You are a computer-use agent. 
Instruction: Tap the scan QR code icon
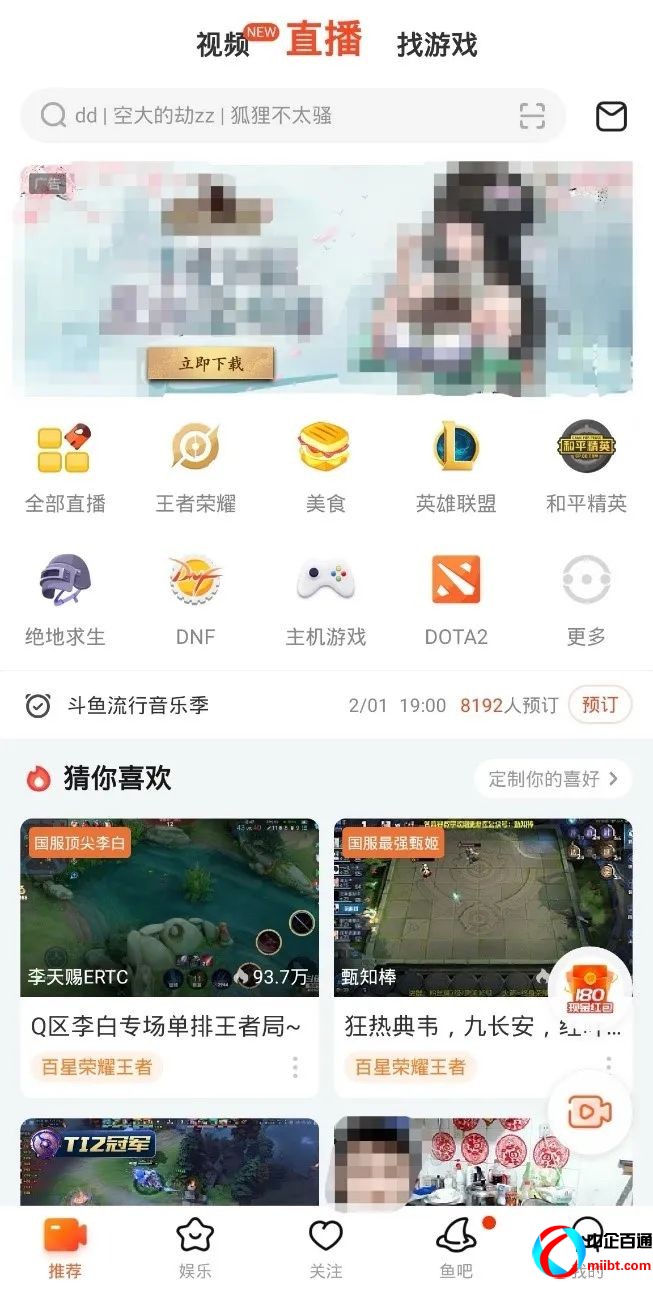pos(532,116)
